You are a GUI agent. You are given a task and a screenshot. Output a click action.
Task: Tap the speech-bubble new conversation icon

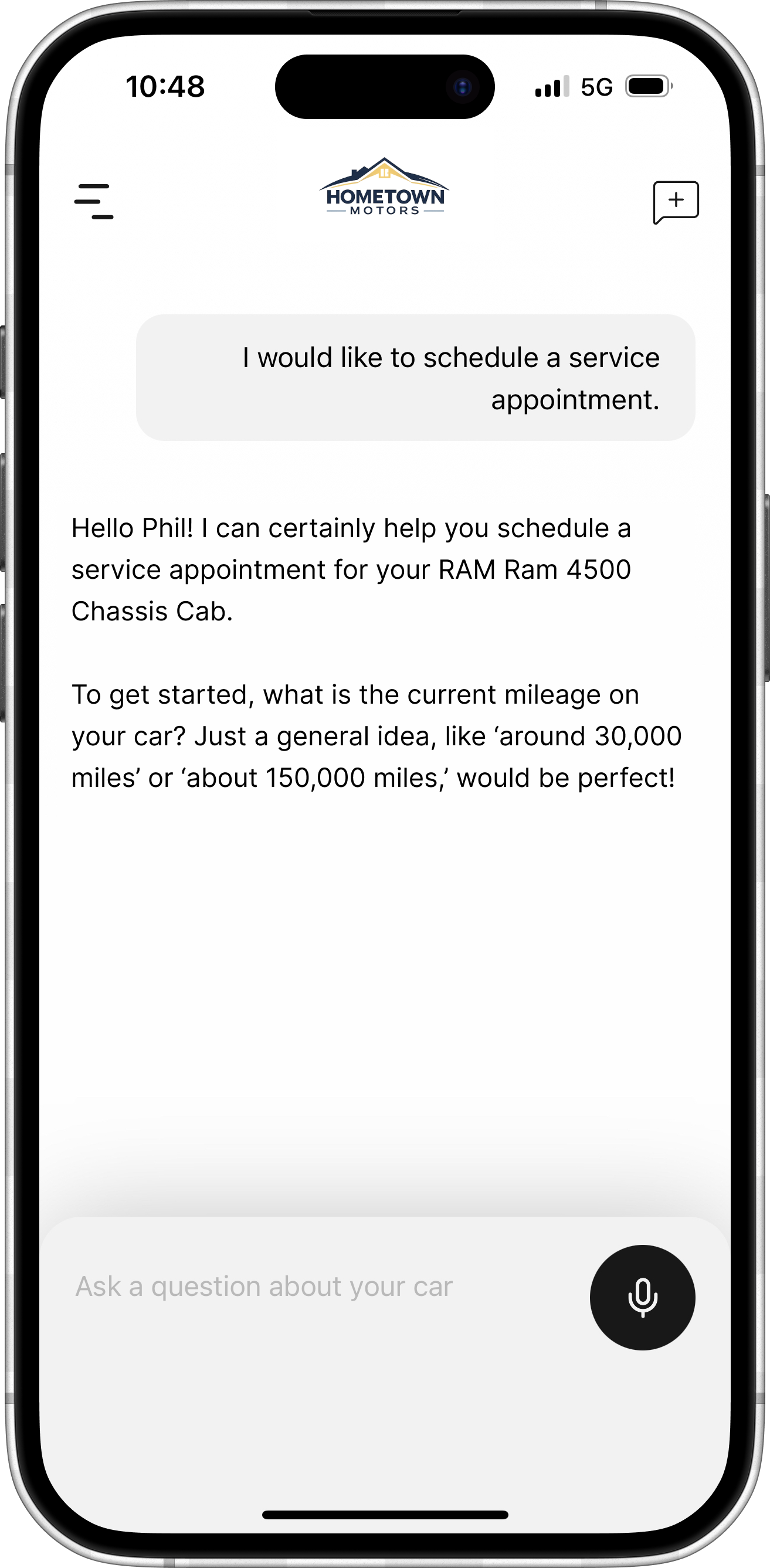(676, 201)
